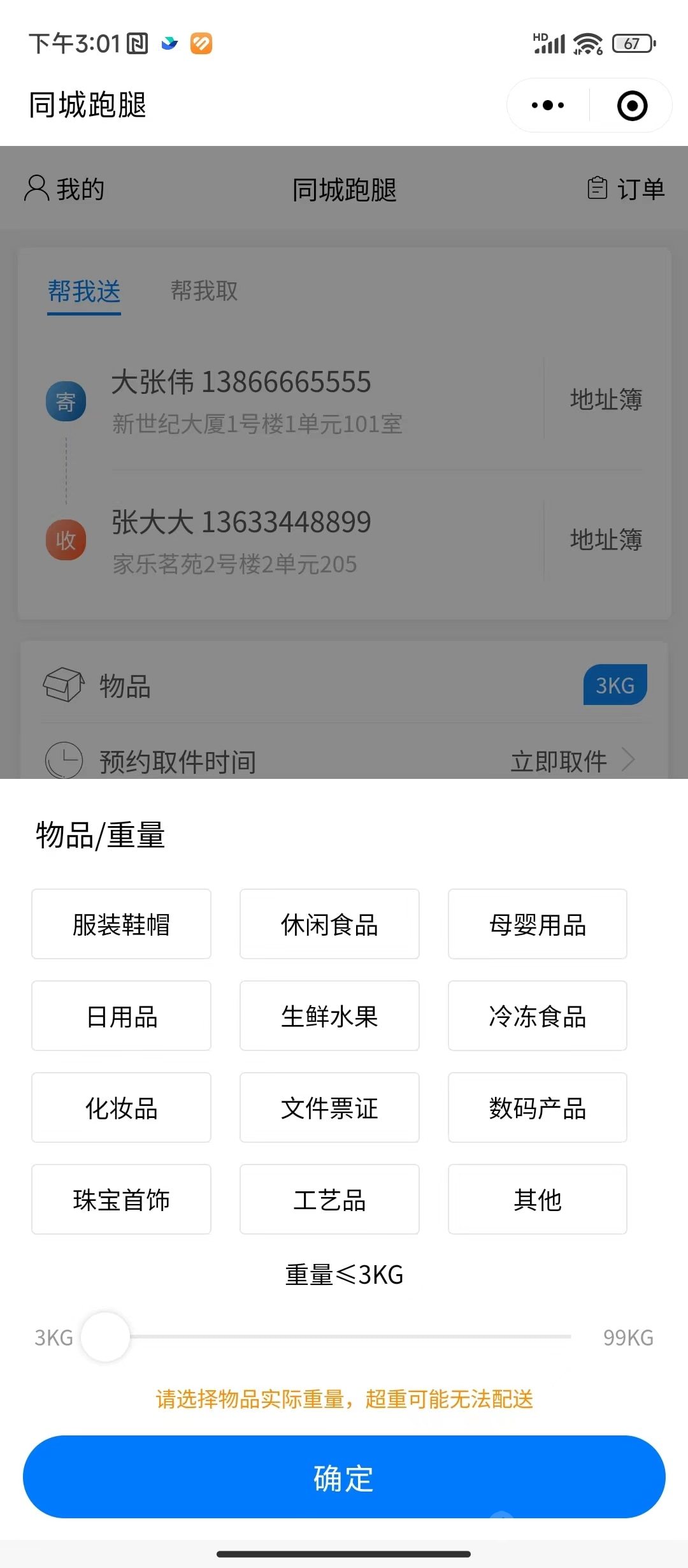This screenshot has height=1568, width=688.
Task: Choose 数码产品 category
Action: (x=537, y=1107)
